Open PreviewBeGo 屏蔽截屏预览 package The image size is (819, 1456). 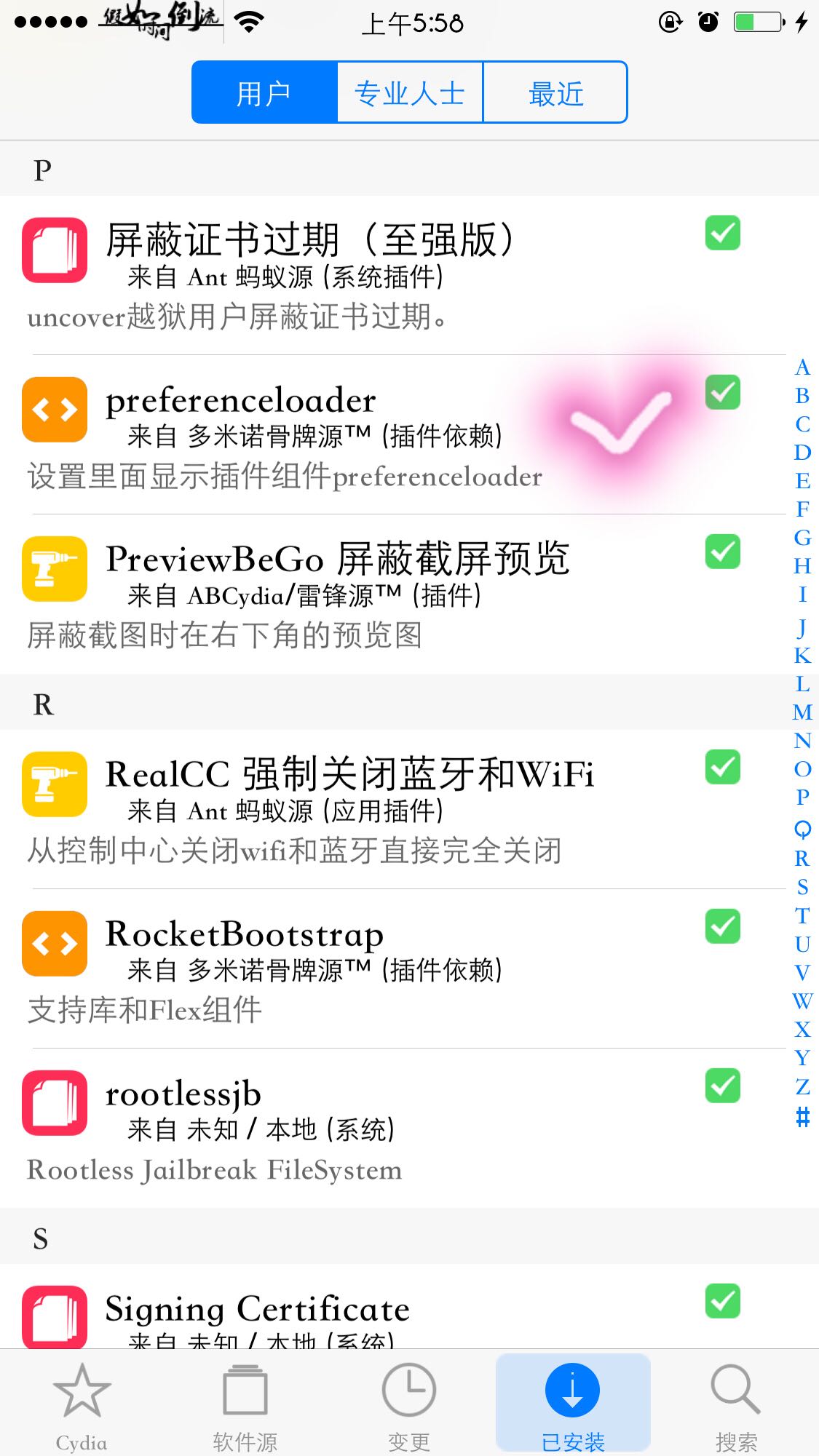393,594
